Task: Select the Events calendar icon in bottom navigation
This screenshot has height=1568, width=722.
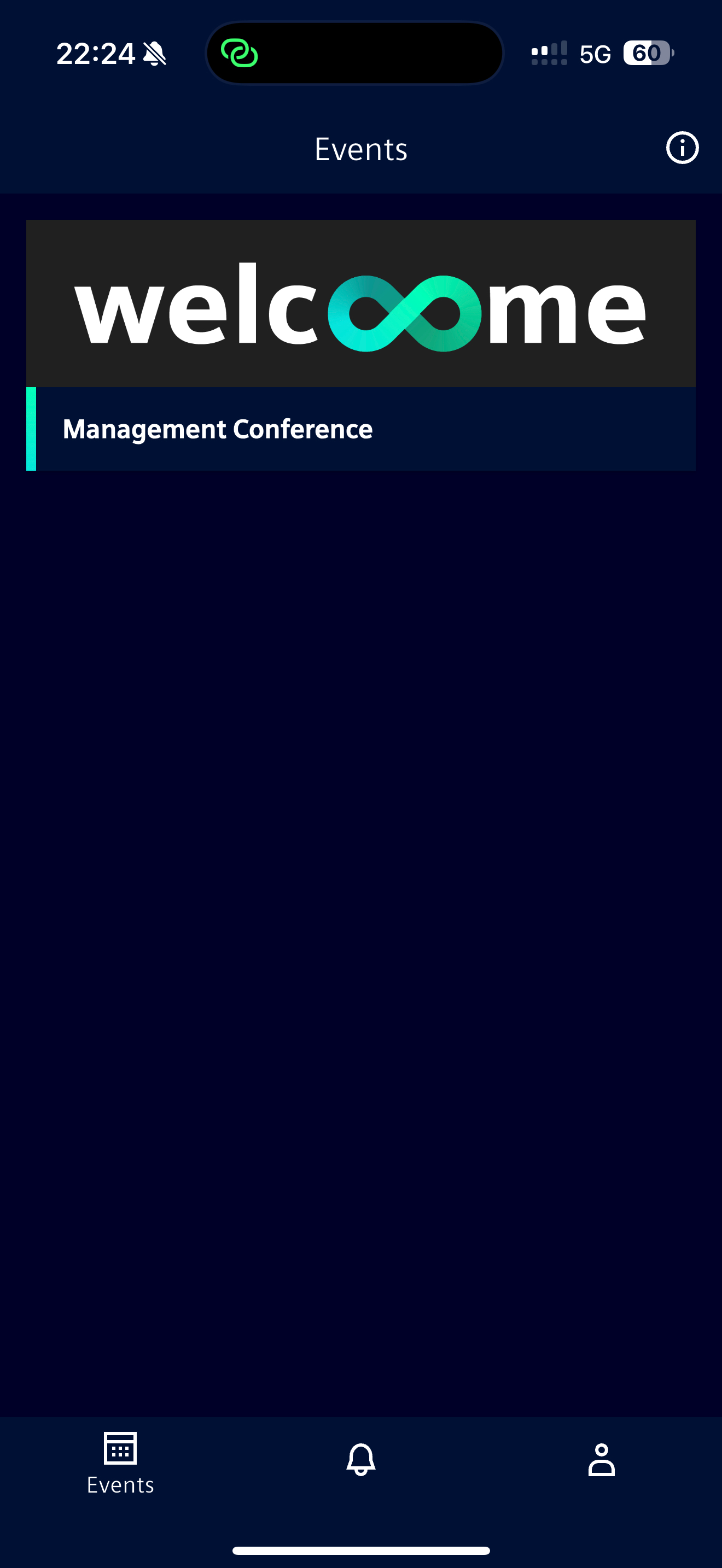Action: 119,1449
